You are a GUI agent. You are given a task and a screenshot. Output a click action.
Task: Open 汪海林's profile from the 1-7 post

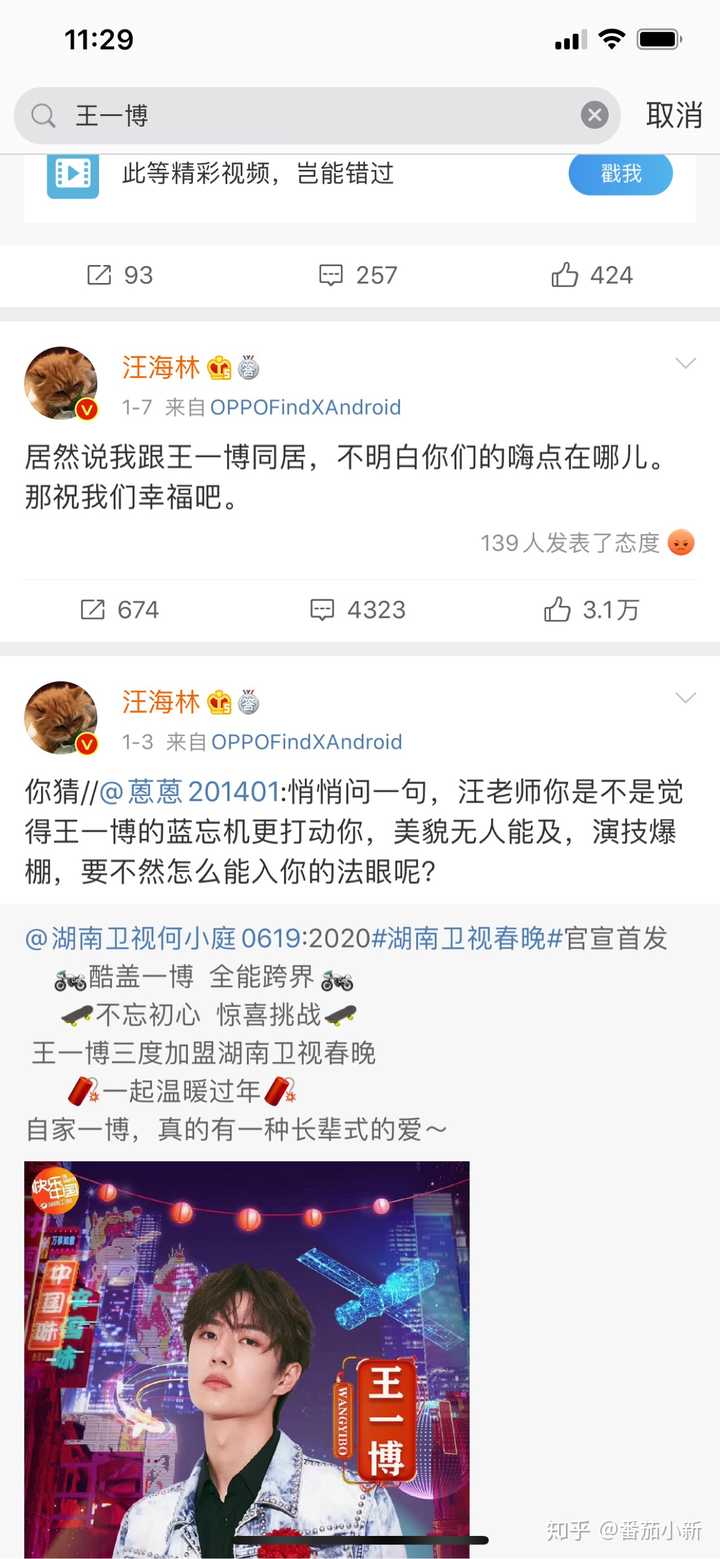pyautogui.click(x=161, y=367)
